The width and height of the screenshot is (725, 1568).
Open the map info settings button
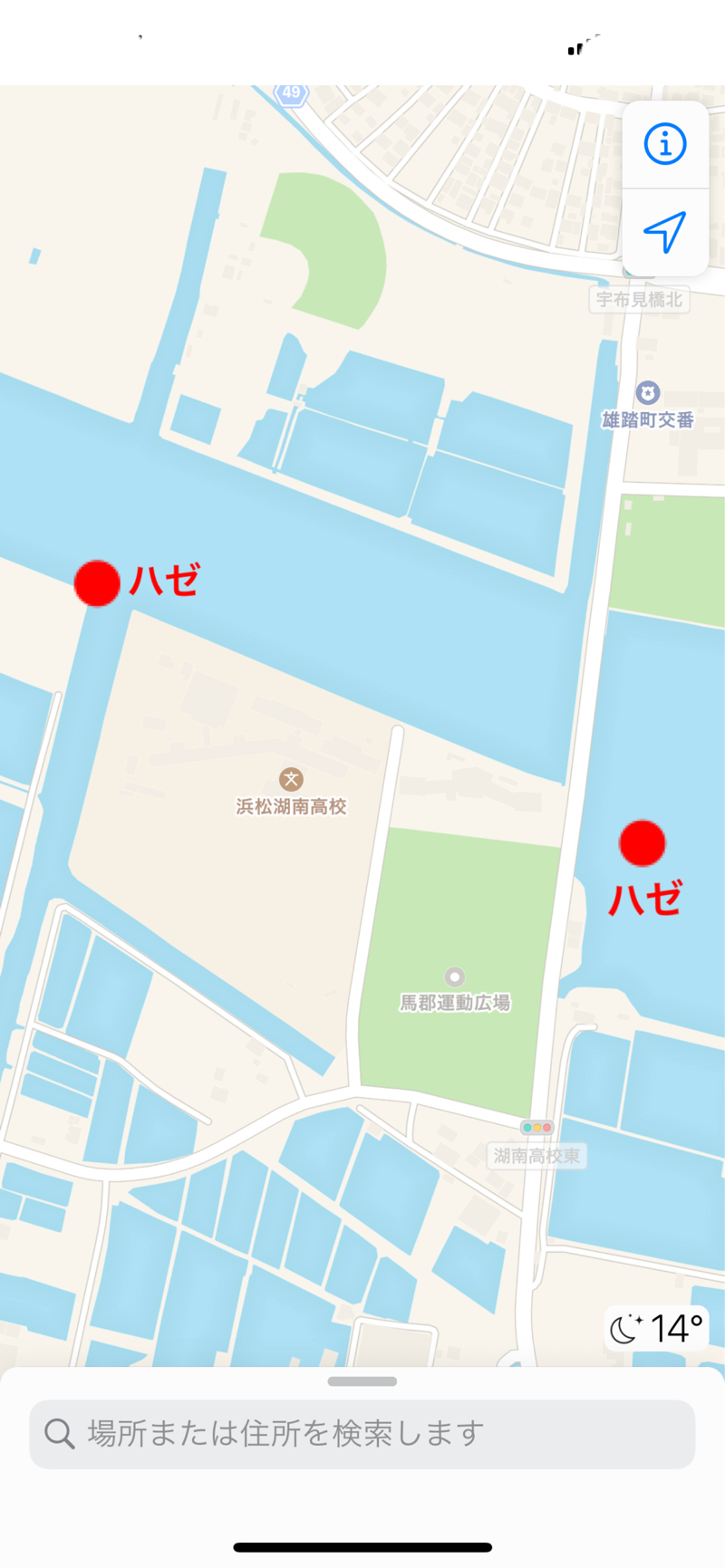coord(665,144)
